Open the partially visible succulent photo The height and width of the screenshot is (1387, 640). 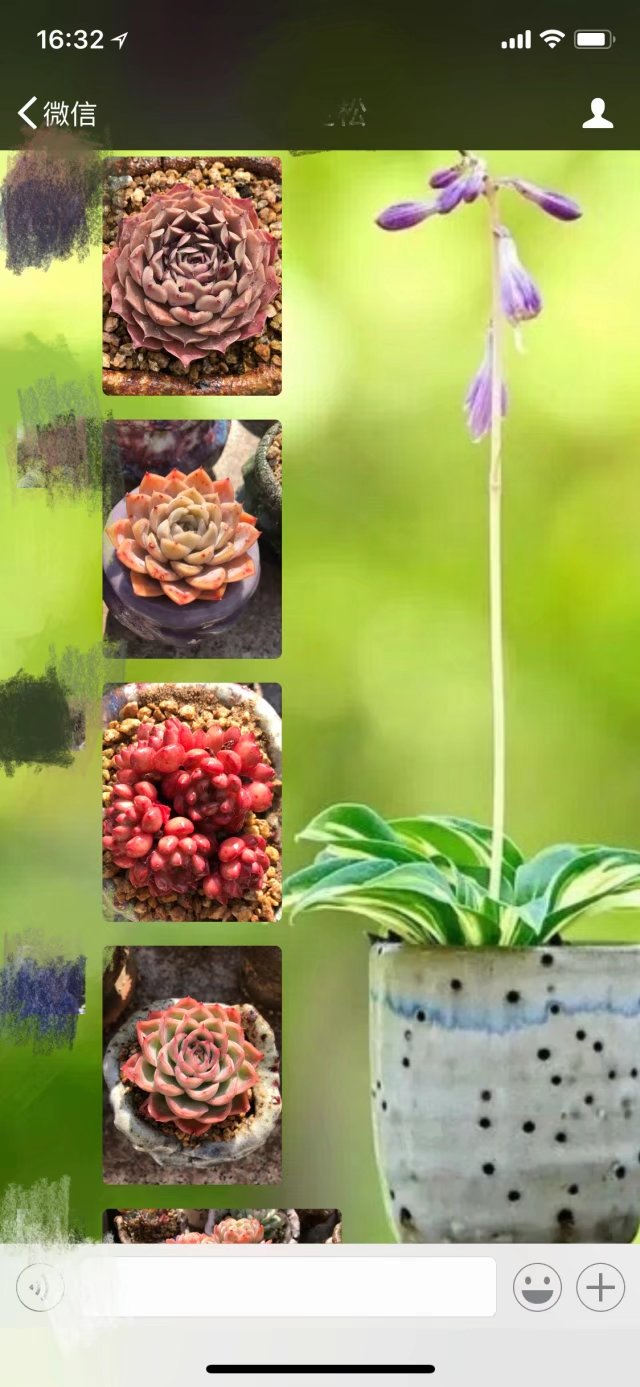point(222,1227)
